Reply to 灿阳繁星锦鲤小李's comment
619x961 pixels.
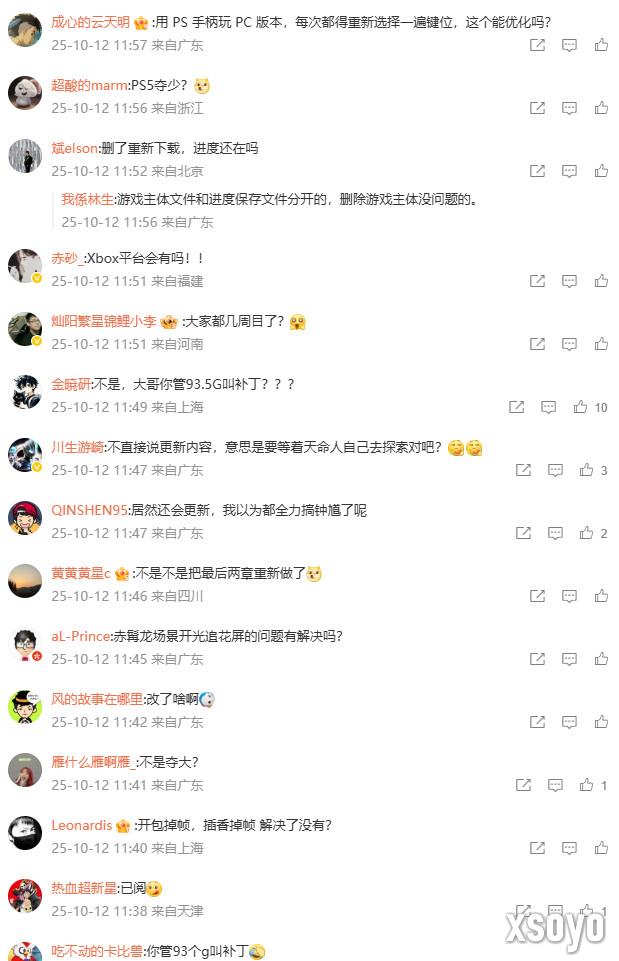click(569, 344)
